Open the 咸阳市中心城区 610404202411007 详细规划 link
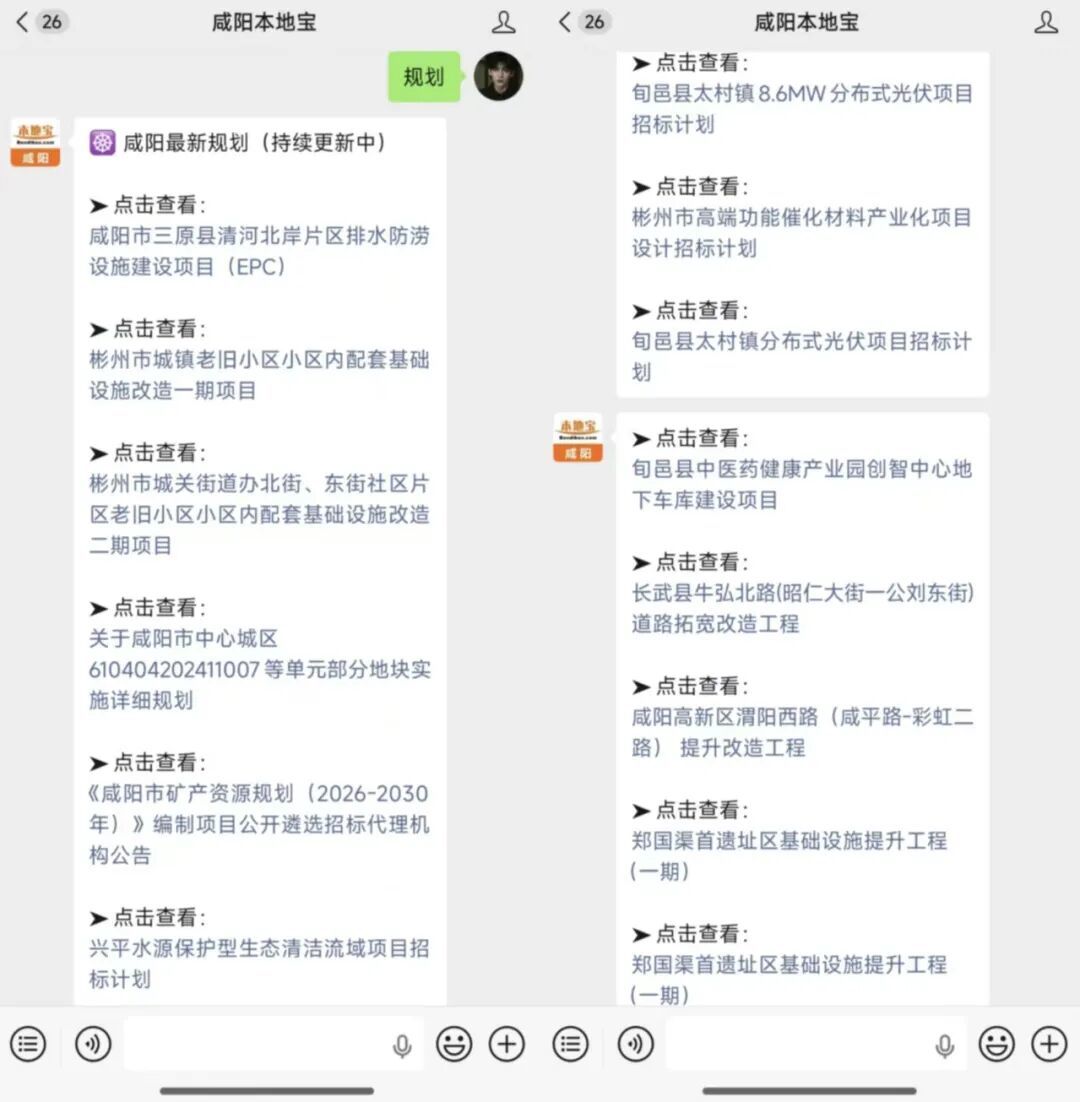The height and width of the screenshot is (1102, 1080). (x=259, y=669)
